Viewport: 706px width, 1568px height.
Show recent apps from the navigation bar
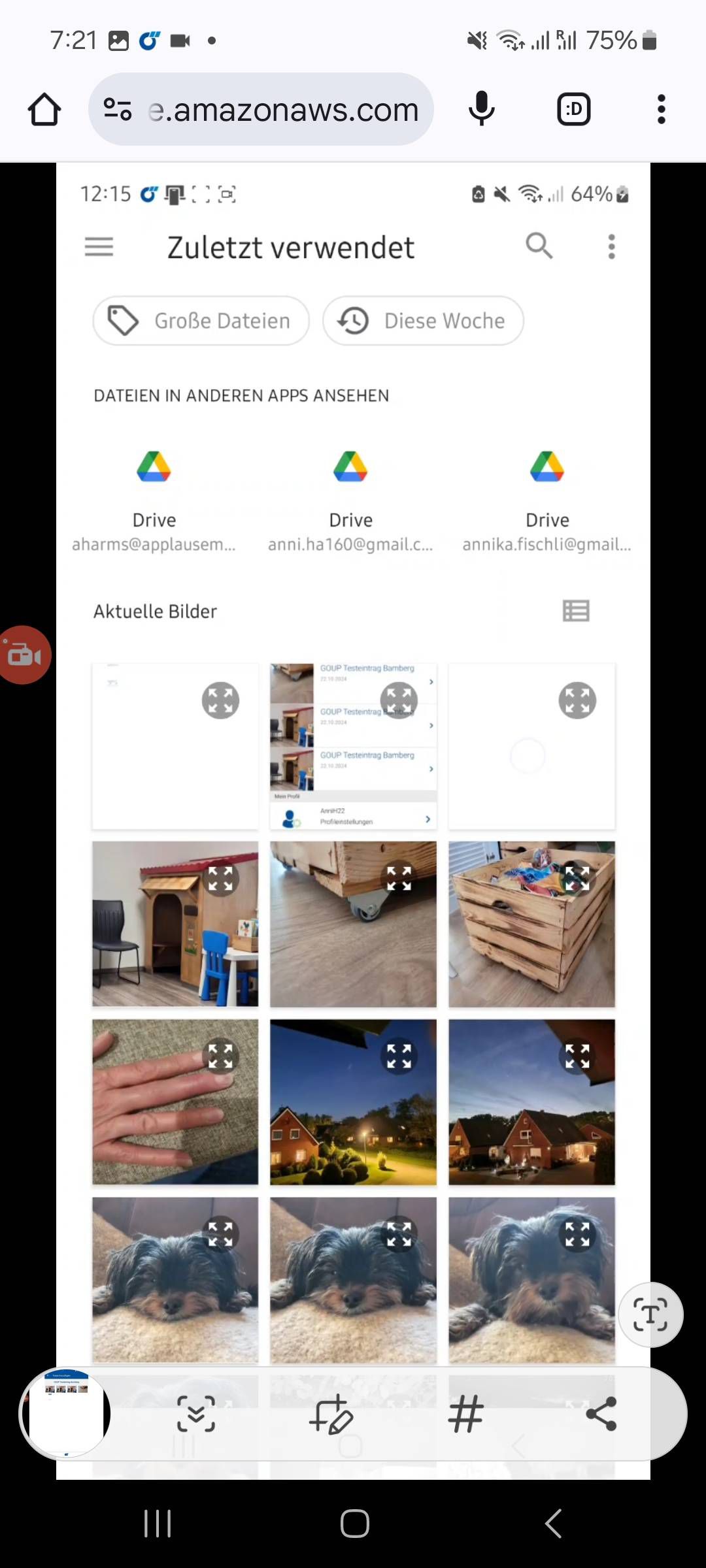point(158,1524)
